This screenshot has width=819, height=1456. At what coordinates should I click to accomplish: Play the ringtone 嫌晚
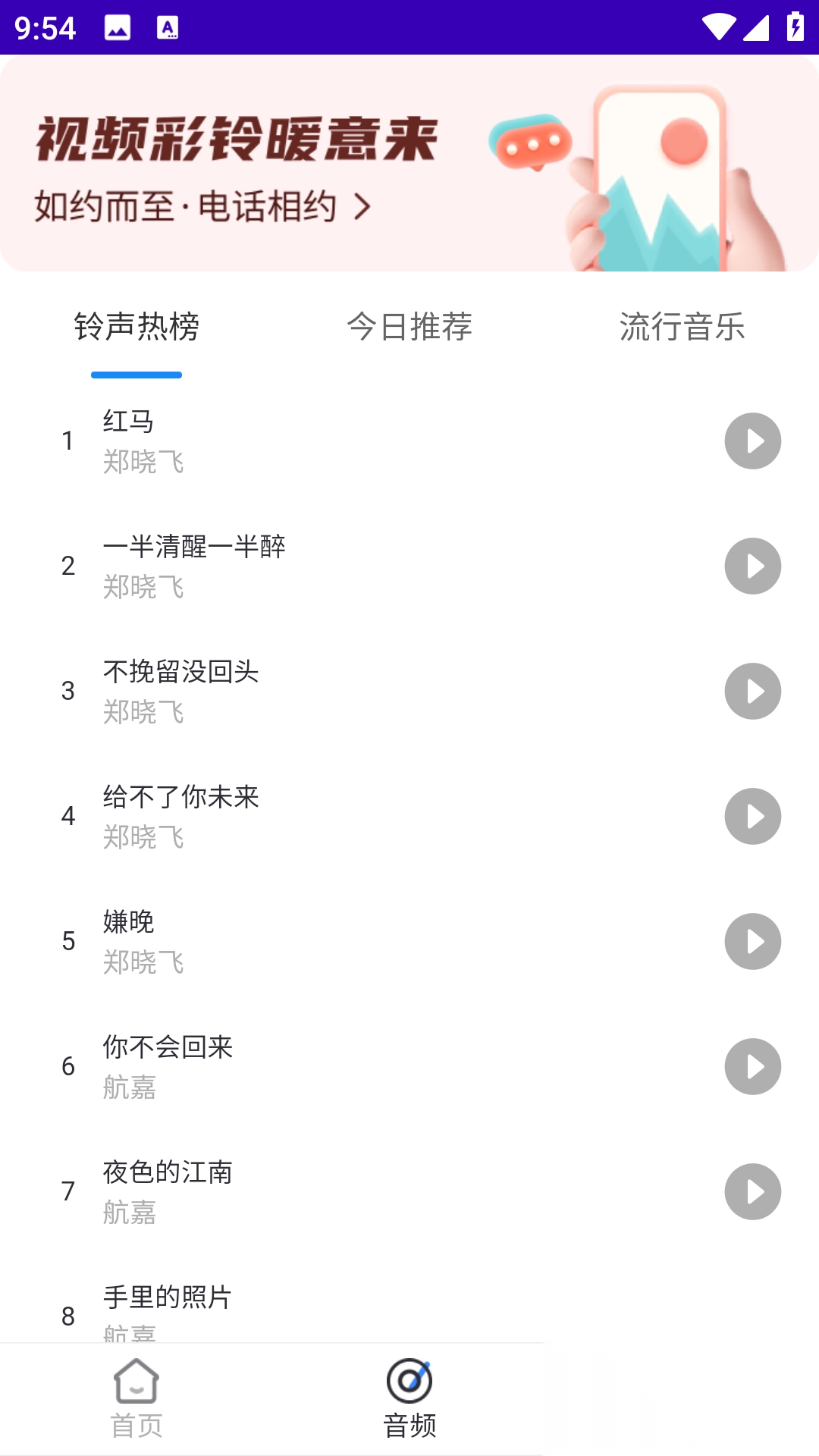click(x=753, y=941)
